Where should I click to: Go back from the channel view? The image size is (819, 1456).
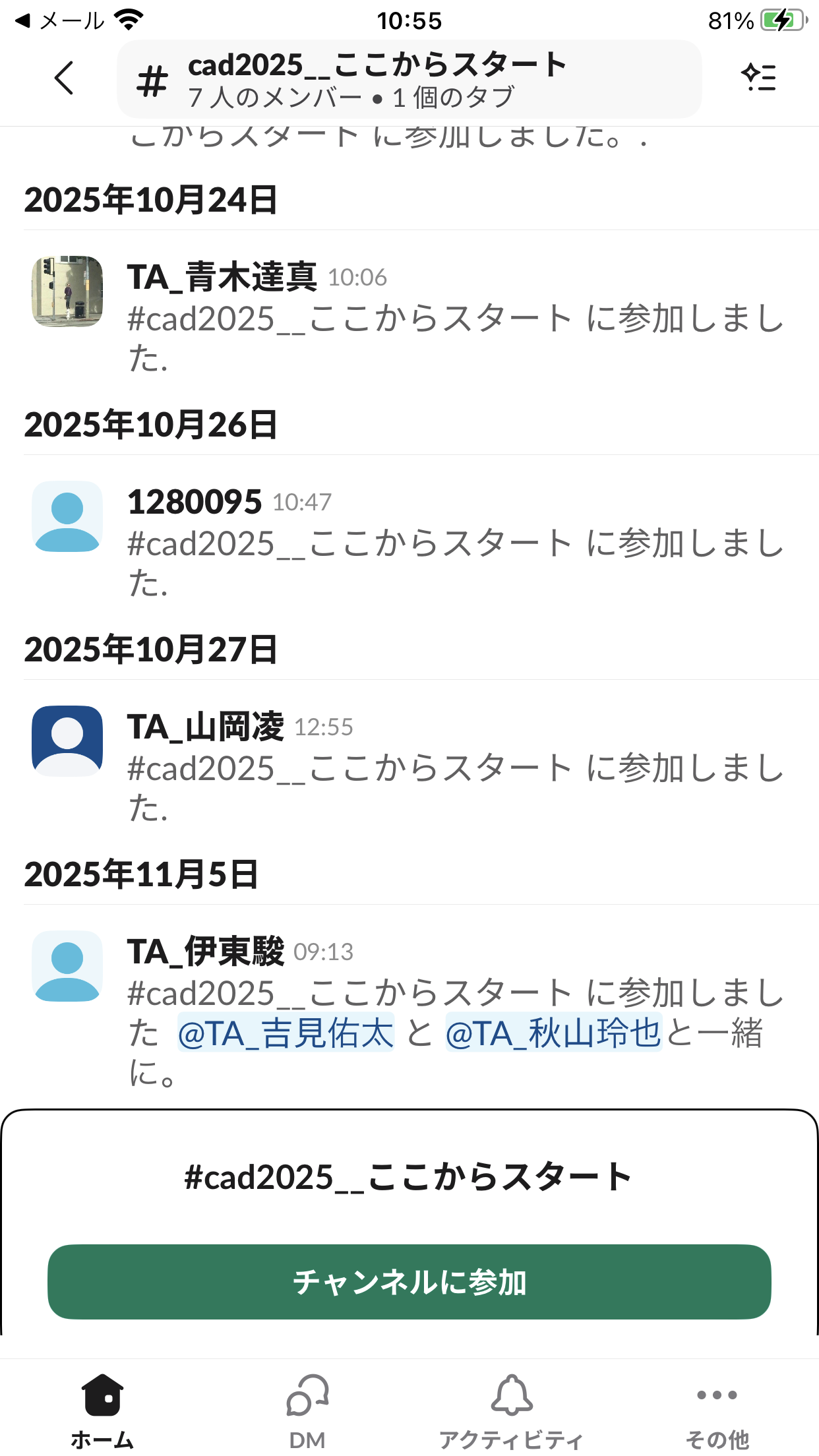click(64, 78)
